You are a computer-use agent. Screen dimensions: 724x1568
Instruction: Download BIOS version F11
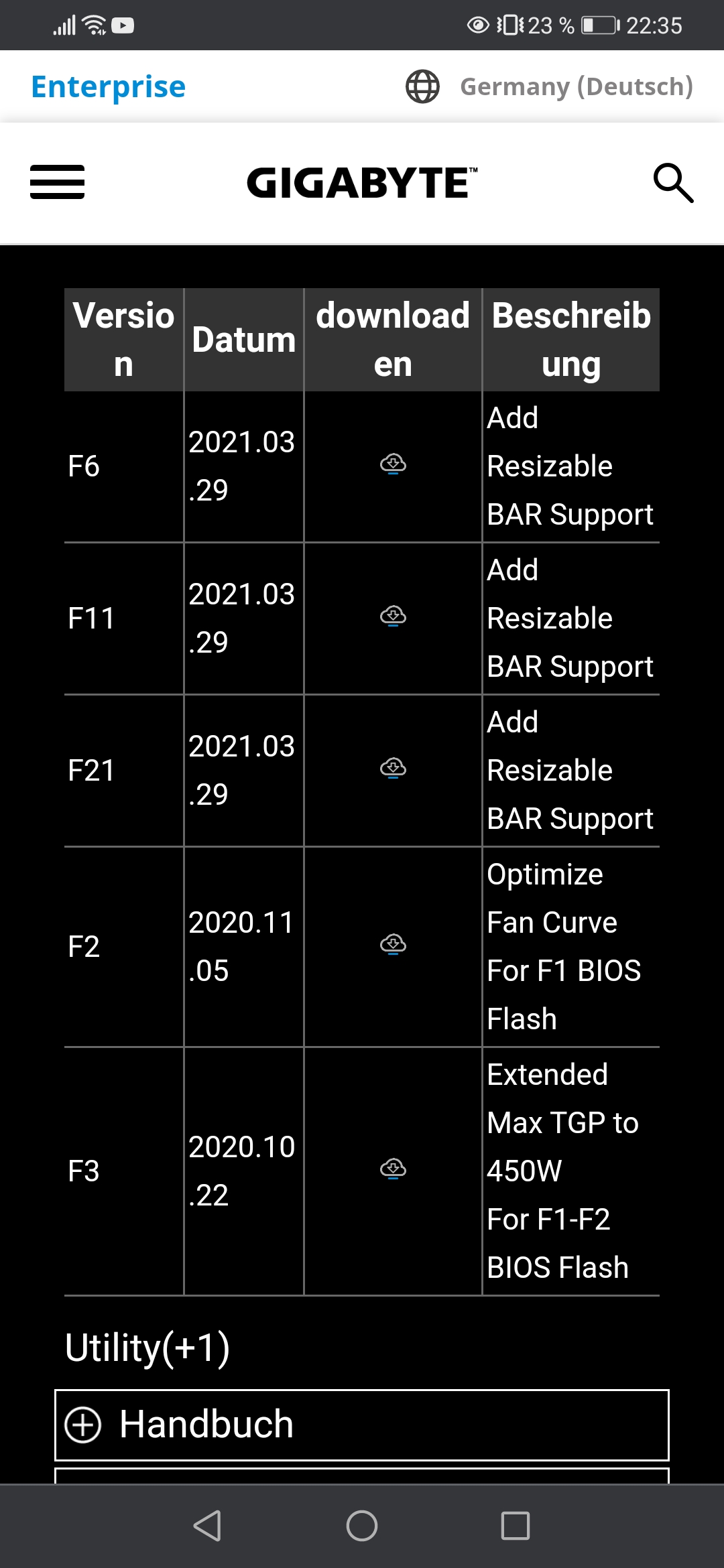393,616
